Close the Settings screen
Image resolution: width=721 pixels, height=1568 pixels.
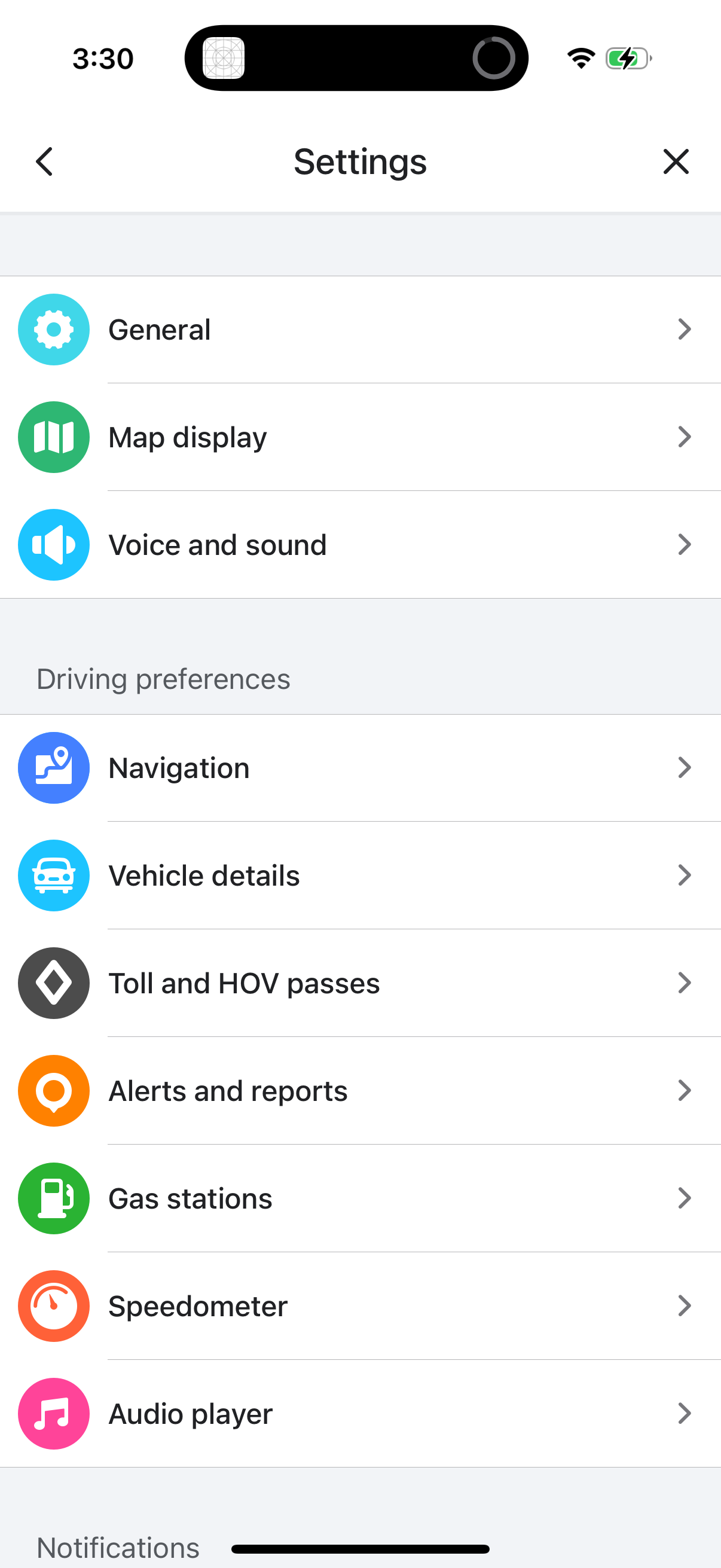pyautogui.click(x=676, y=161)
